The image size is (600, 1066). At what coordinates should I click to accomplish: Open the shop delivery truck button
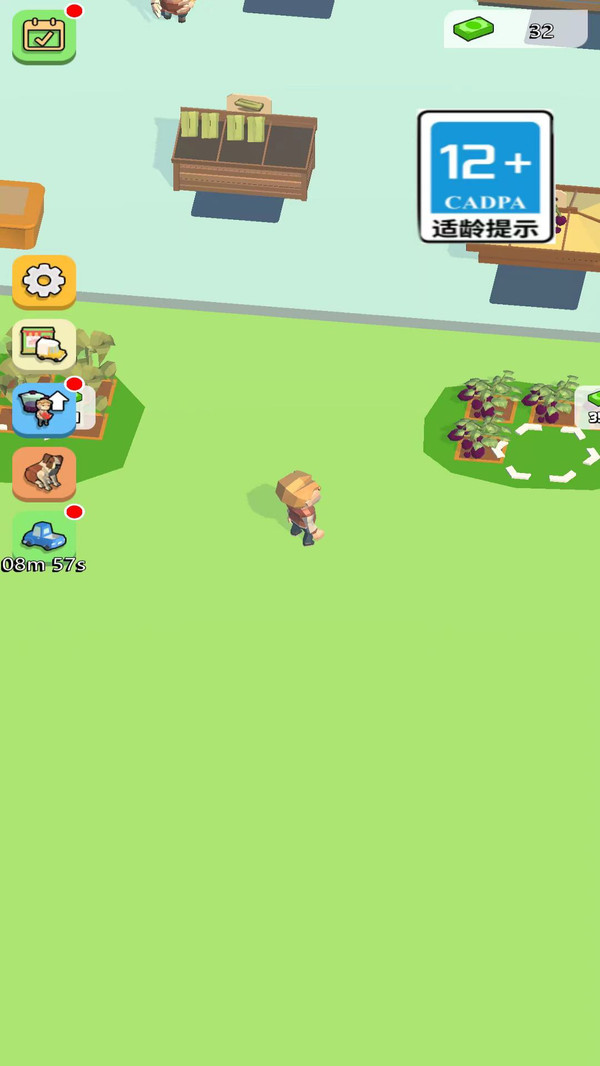click(x=44, y=345)
